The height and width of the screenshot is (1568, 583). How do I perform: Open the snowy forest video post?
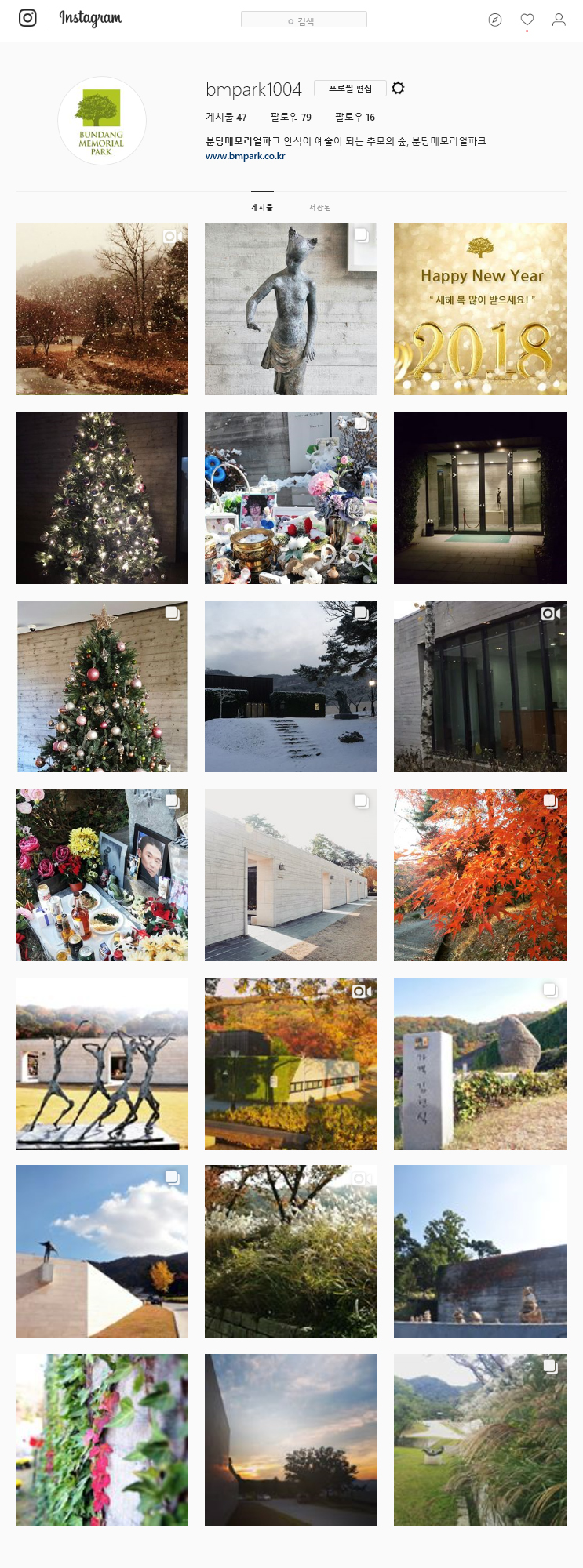coord(102,308)
